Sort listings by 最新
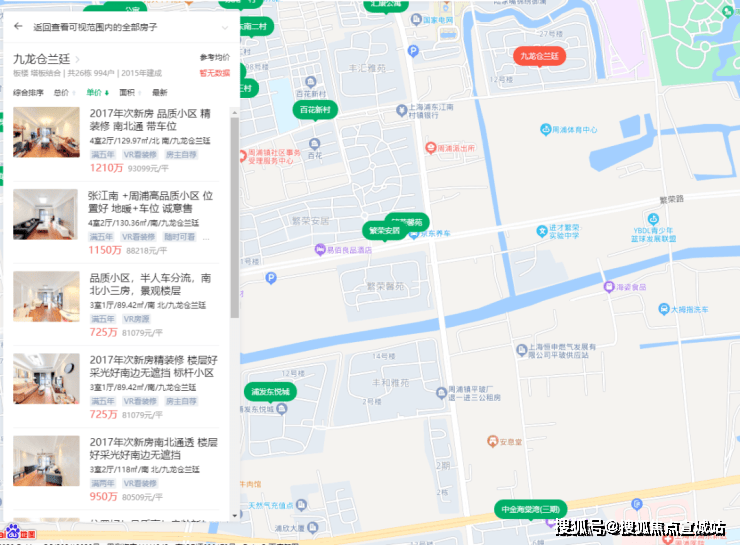This screenshot has height=545, width=740. pyautogui.click(x=159, y=92)
